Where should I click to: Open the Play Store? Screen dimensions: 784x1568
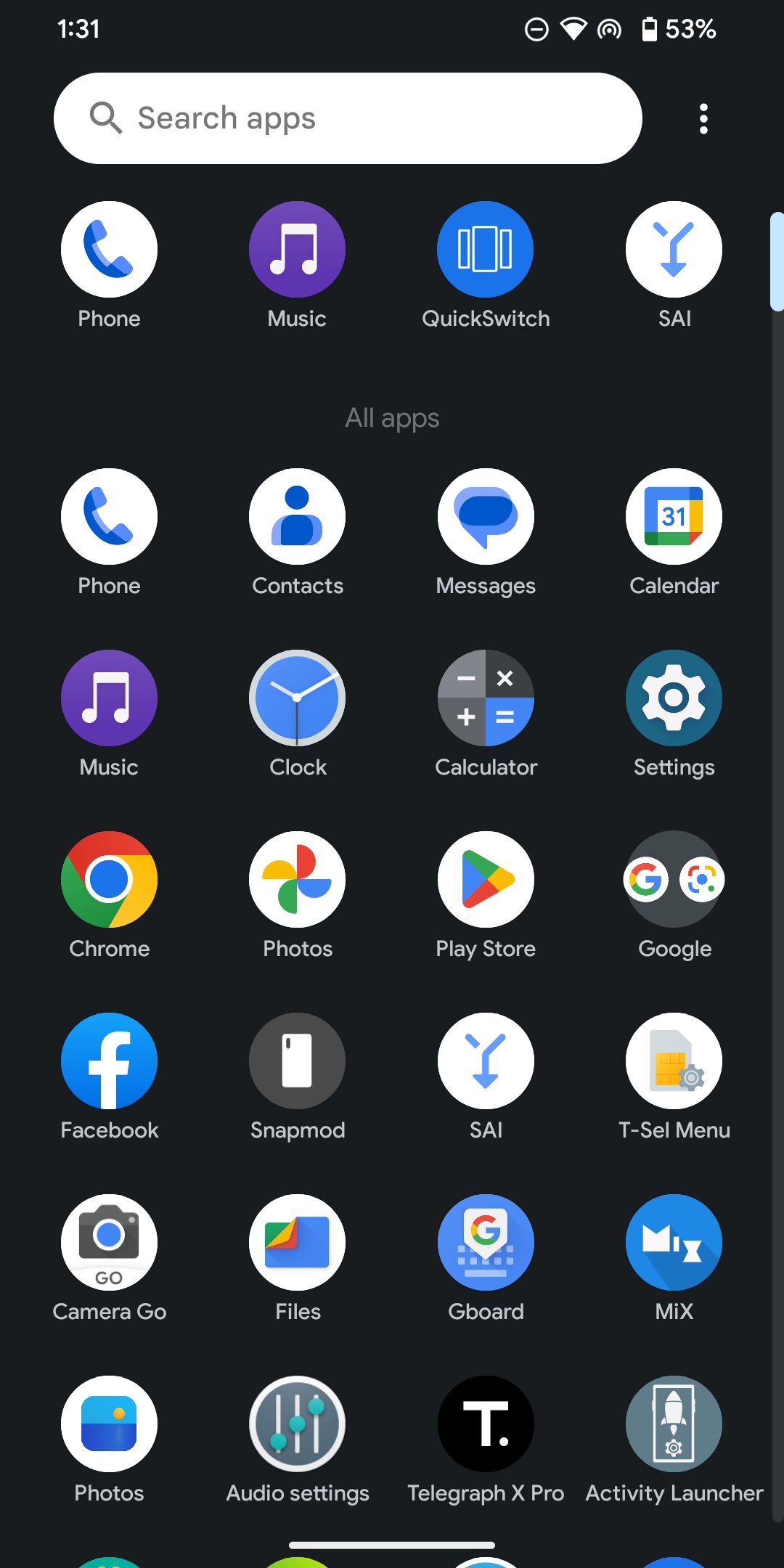point(486,879)
